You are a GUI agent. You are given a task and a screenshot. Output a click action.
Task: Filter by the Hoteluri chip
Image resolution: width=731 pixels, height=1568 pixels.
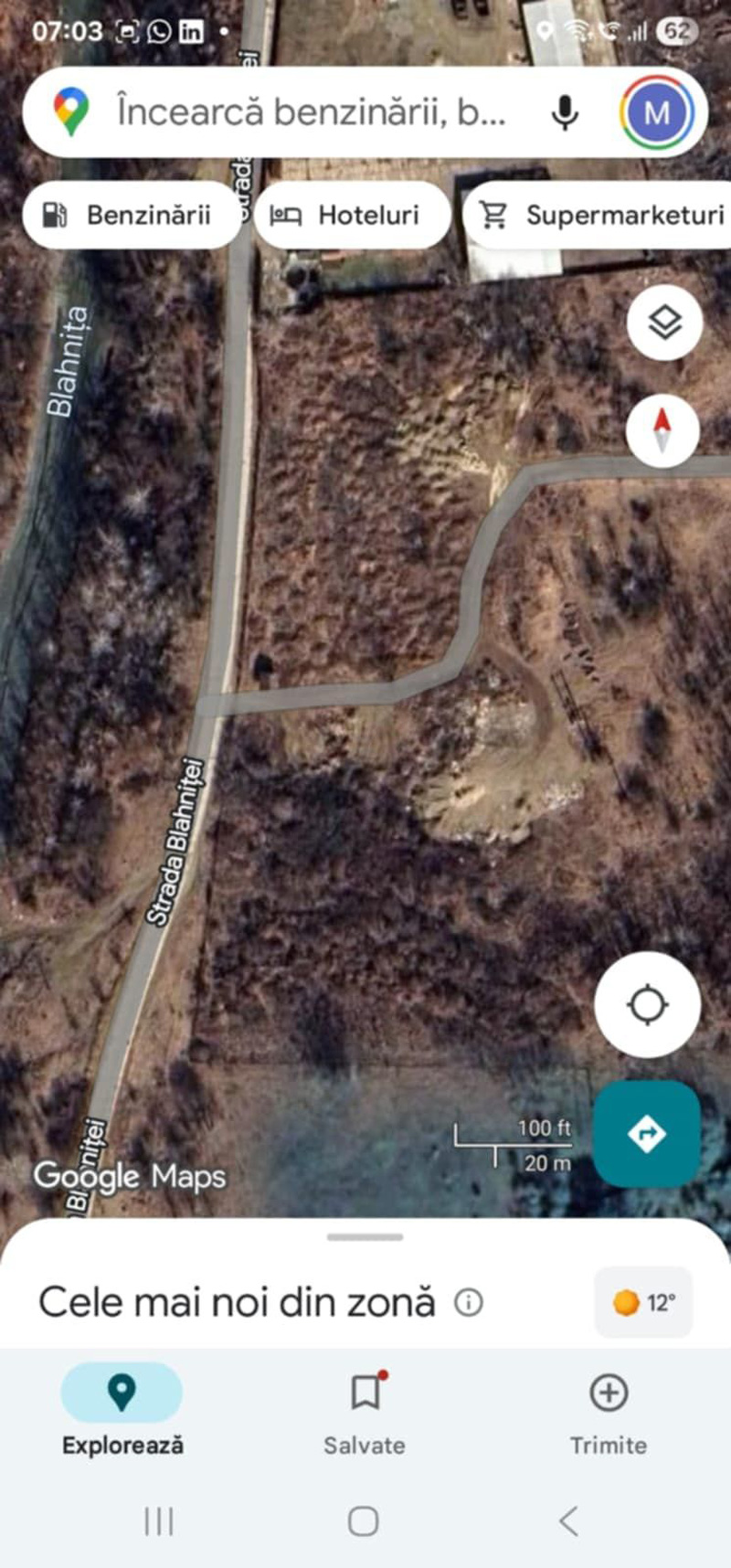[351, 216]
